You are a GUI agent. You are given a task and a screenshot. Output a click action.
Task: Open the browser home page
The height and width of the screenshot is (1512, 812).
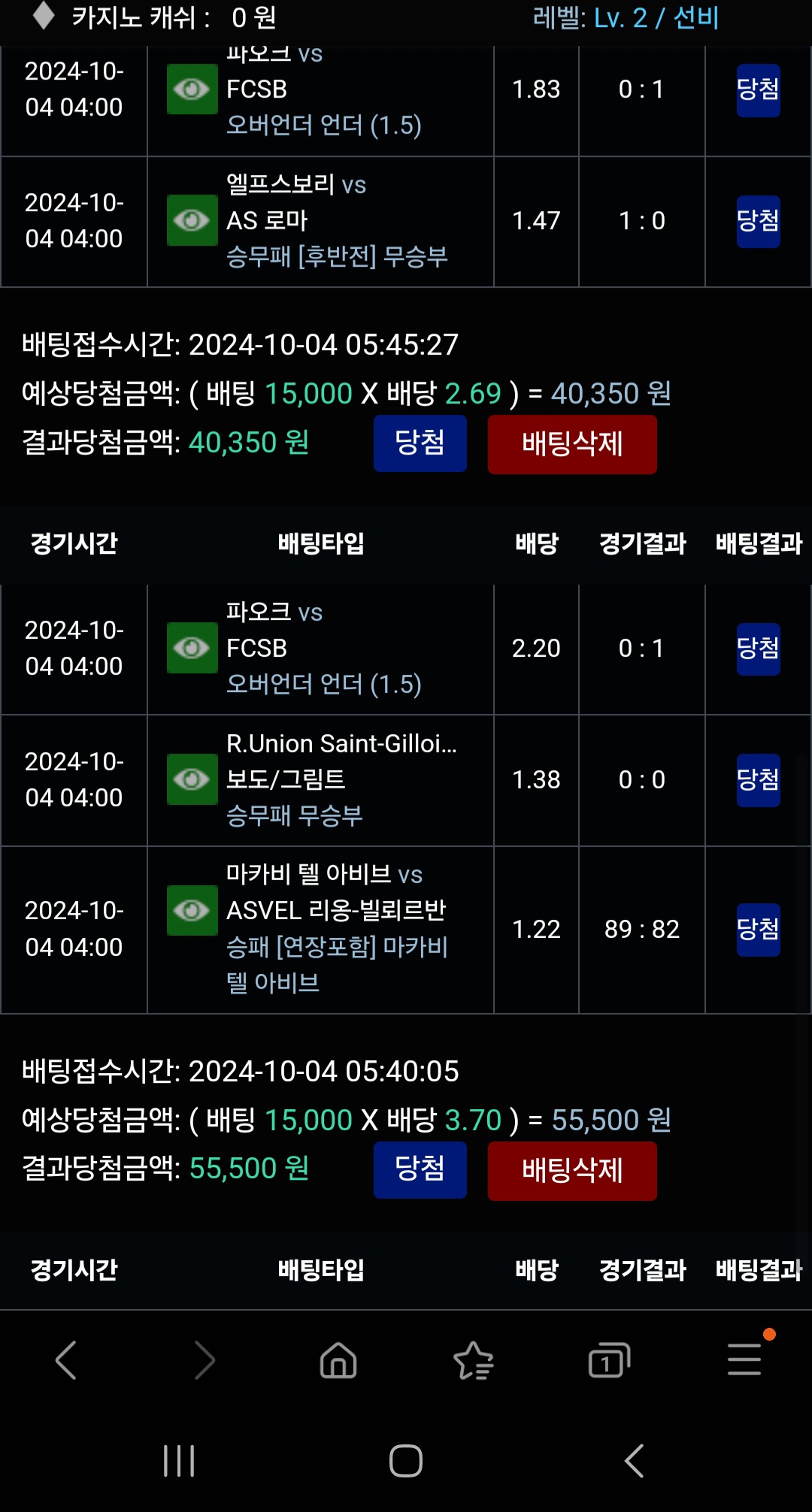click(x=338, y=1360)
